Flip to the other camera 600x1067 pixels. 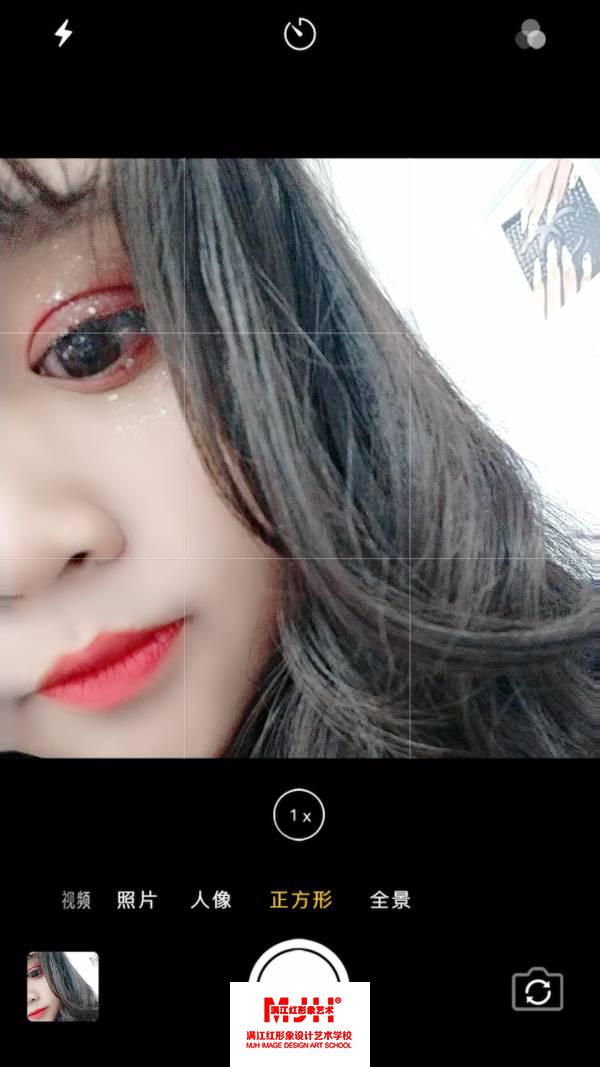537,990
